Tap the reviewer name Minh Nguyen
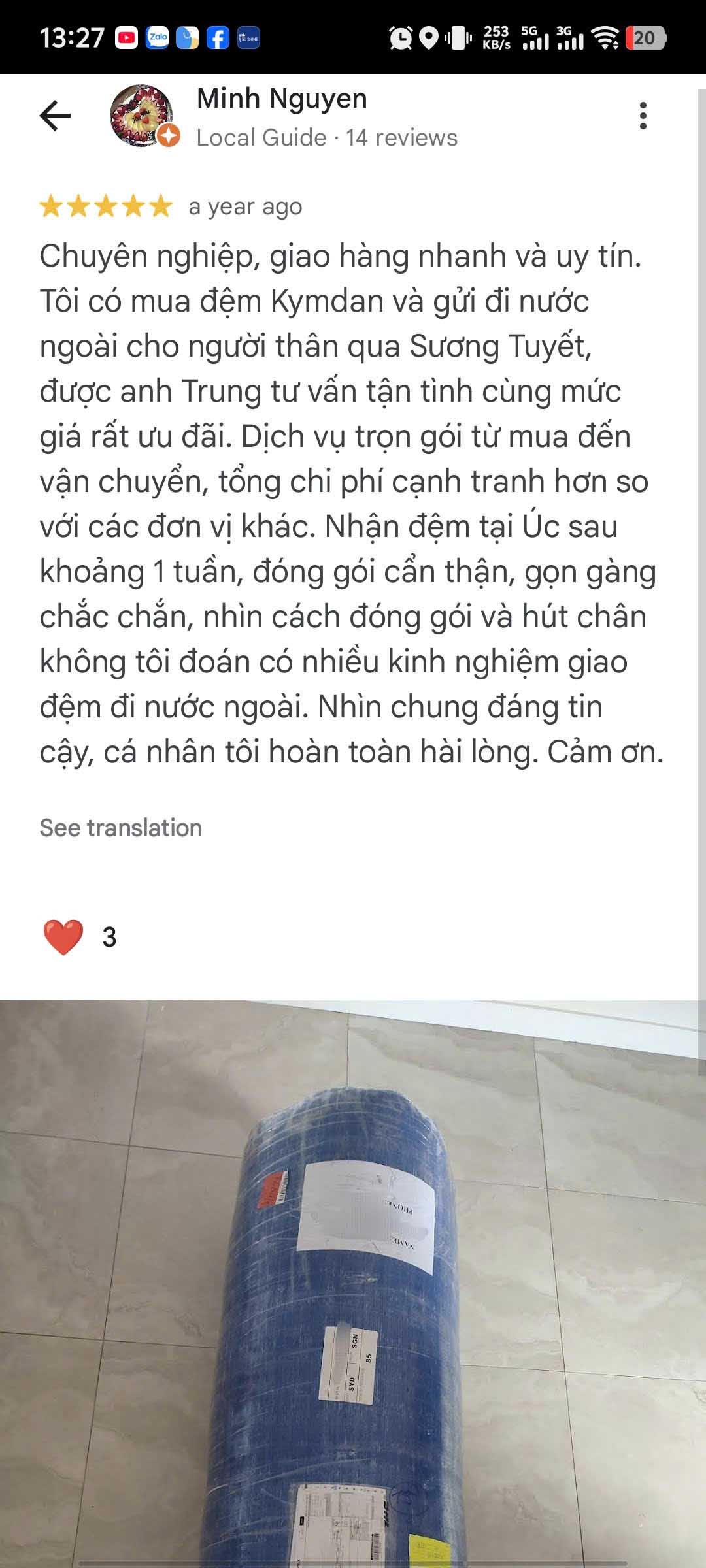The image size is (706, 1568). (x=281, y=99)
